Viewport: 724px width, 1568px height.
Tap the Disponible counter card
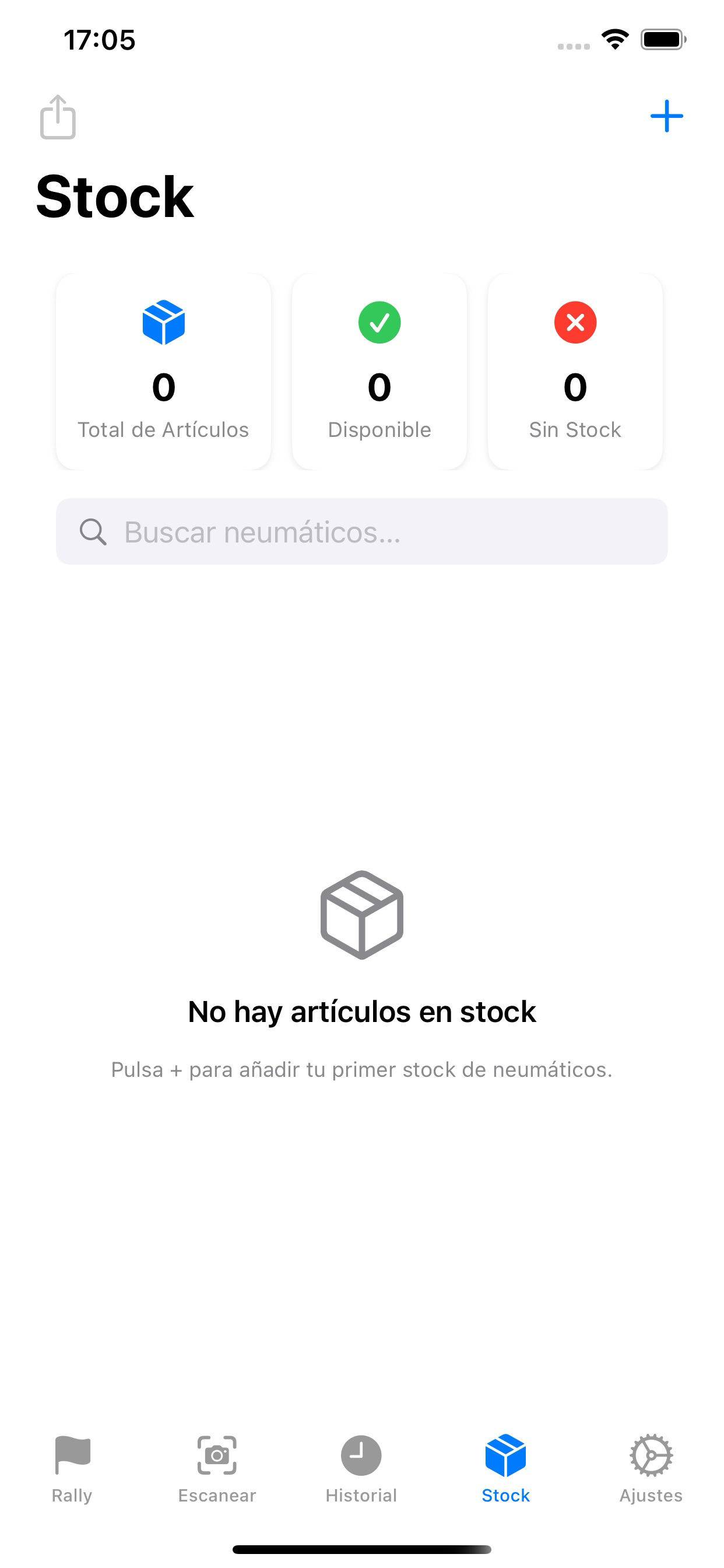[379, 370]
